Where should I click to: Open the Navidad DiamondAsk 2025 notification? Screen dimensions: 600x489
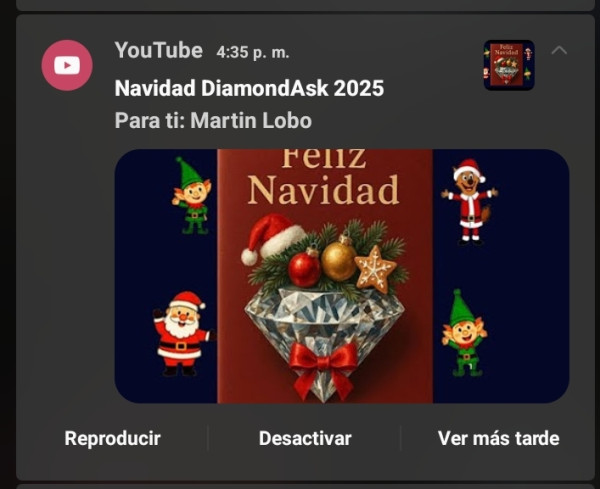coord(249,89)
